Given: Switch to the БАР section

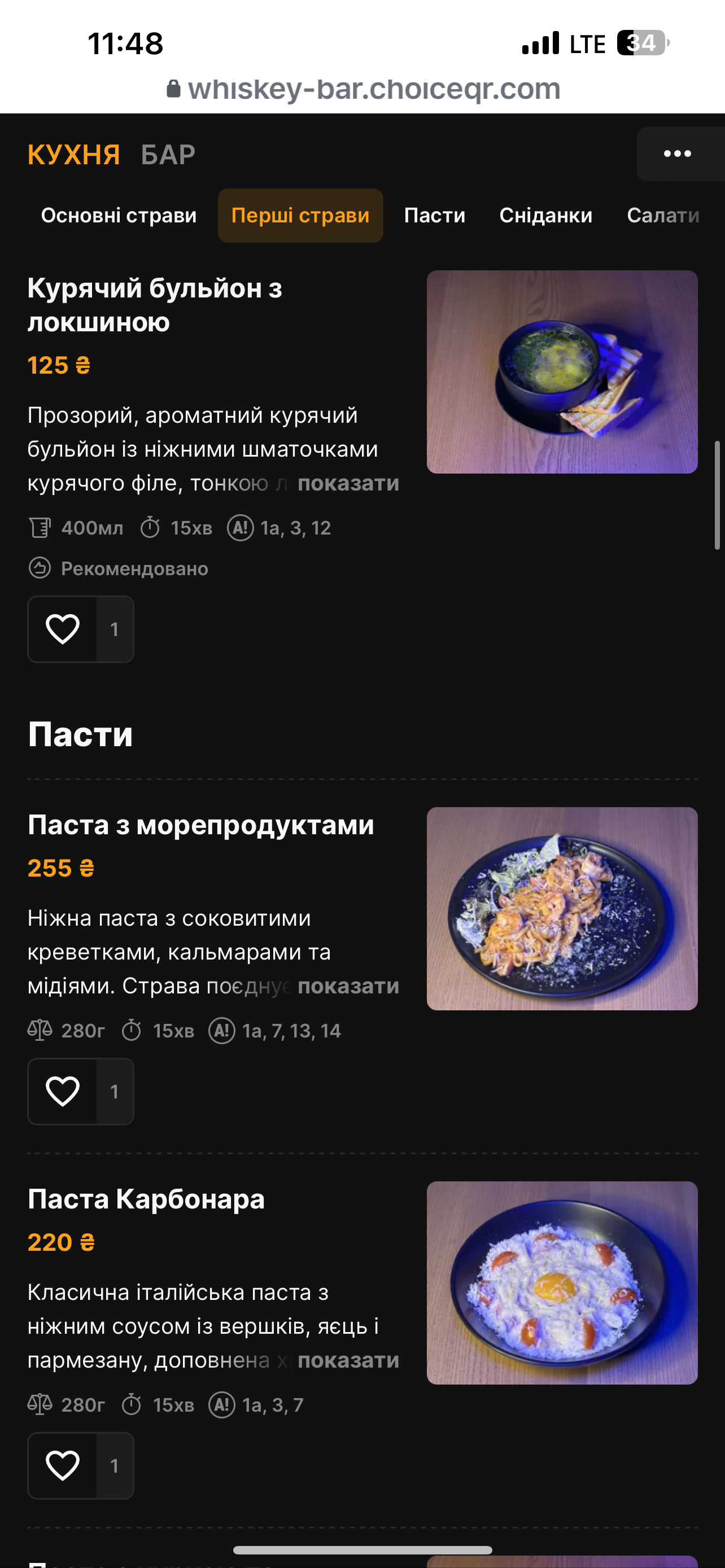Looking at the screenshot, I should click(168, 155).
